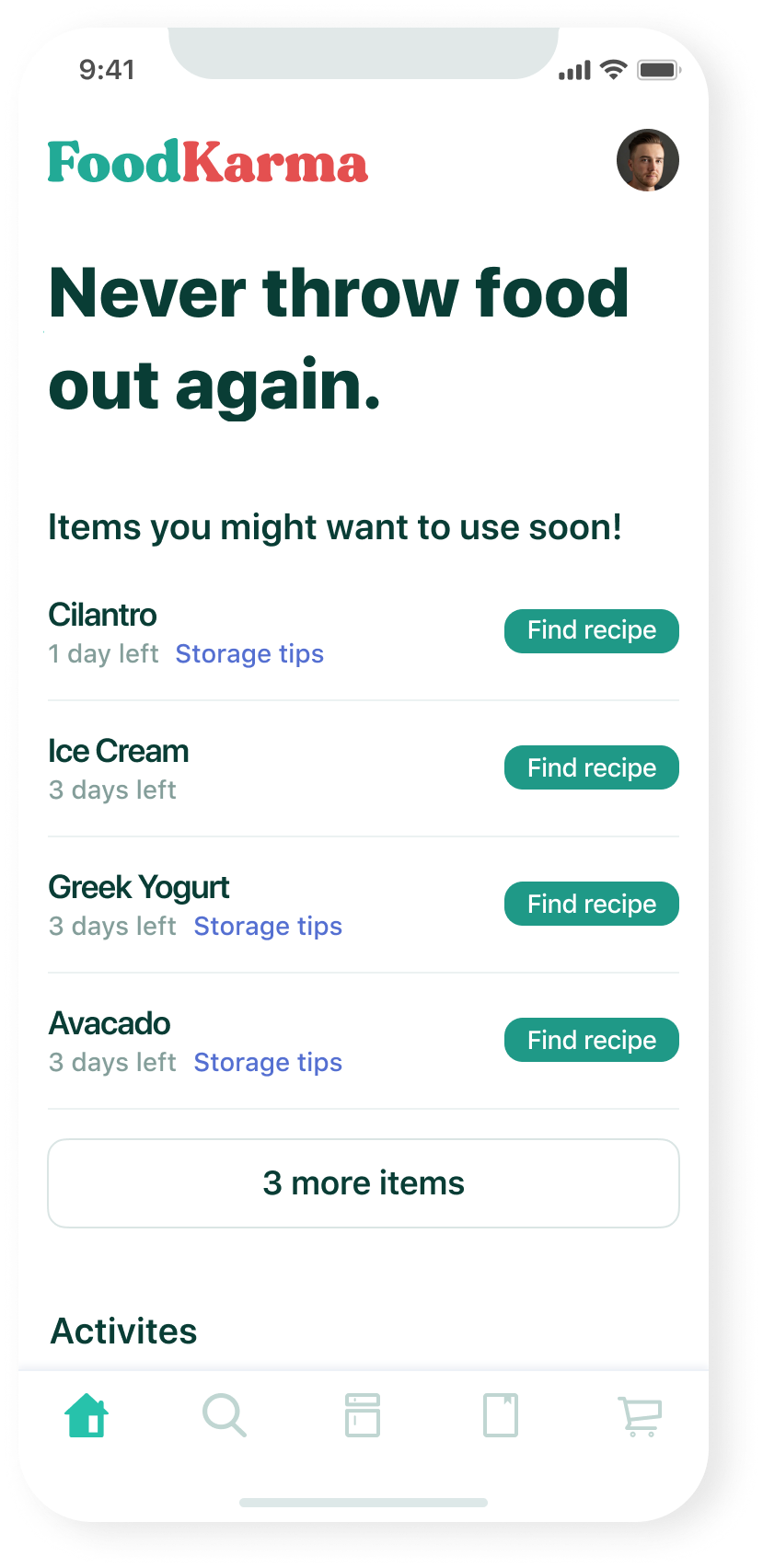Open the profile avatar

(x=647, y=160)
